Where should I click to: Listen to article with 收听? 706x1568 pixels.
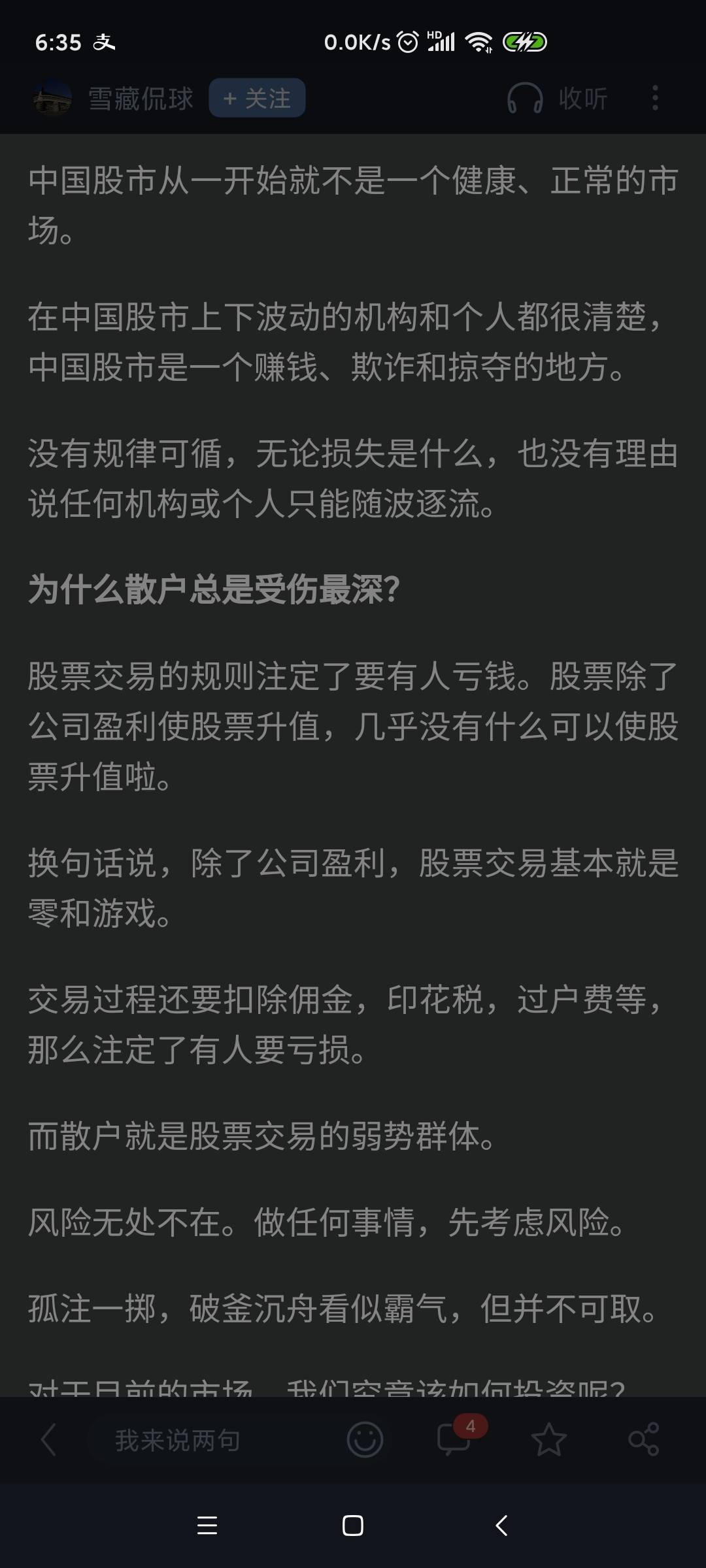pyautogui.click(x=558, y=99)
